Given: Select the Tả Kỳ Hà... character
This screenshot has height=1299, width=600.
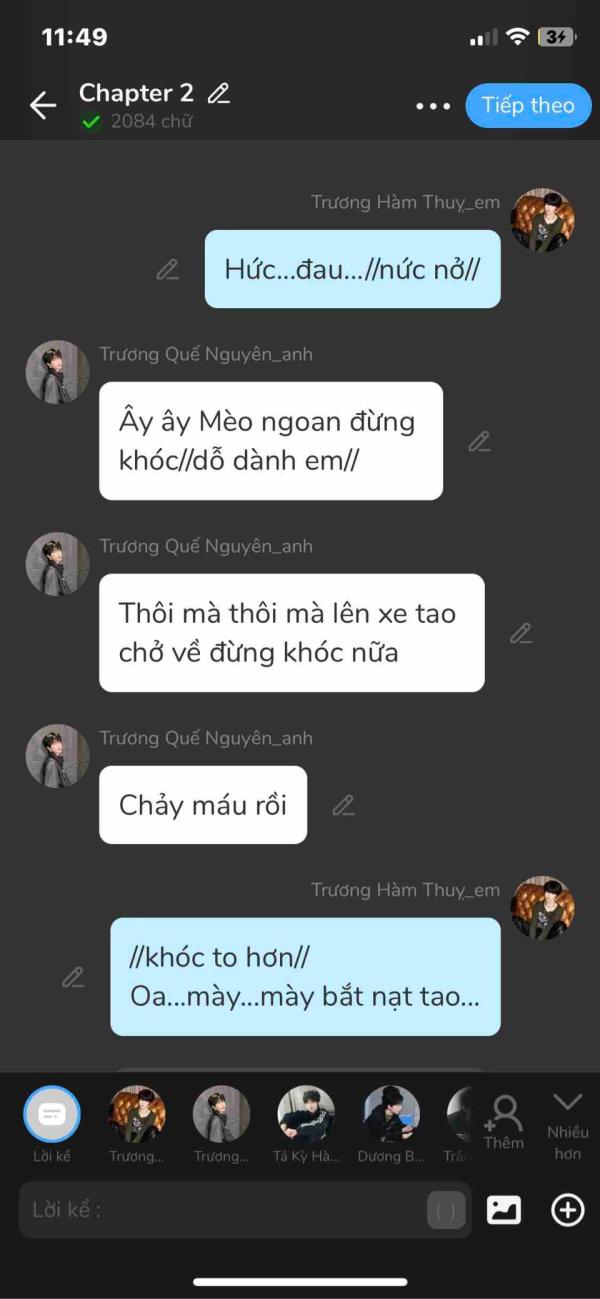Looking at the screenshot, I should [306, 1124].
